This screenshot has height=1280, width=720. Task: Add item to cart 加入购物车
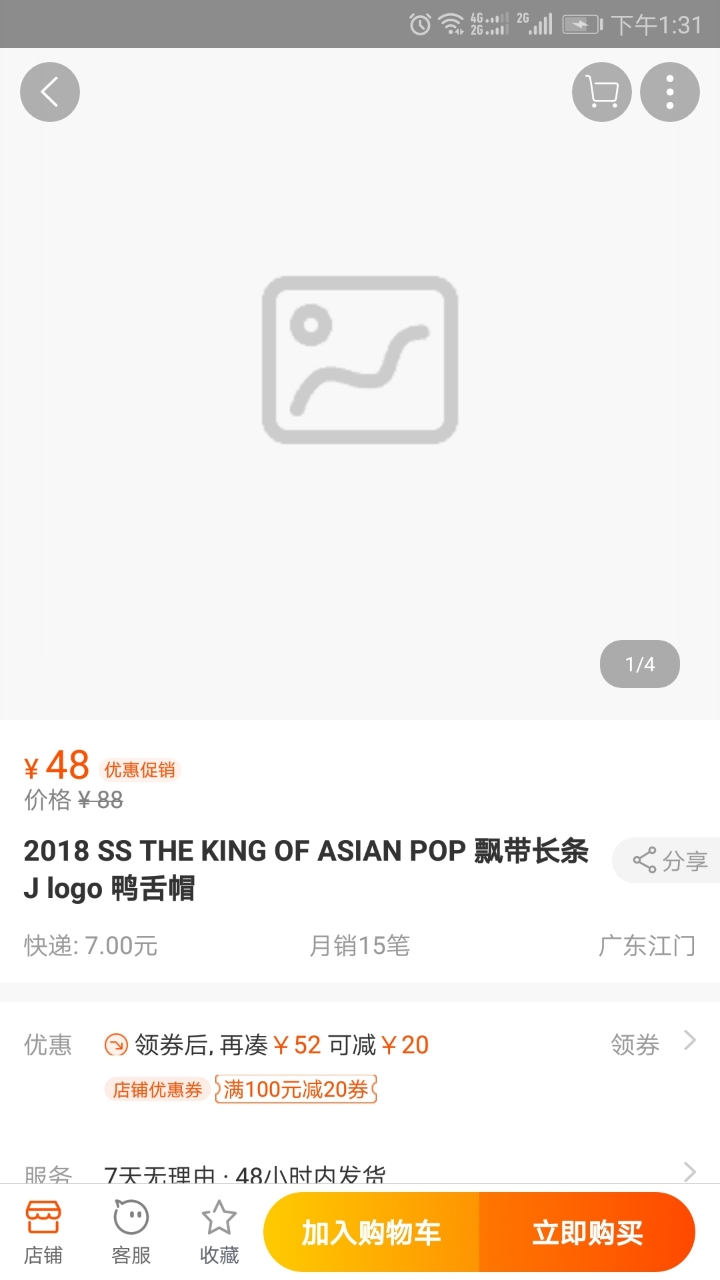[371, 1232]
